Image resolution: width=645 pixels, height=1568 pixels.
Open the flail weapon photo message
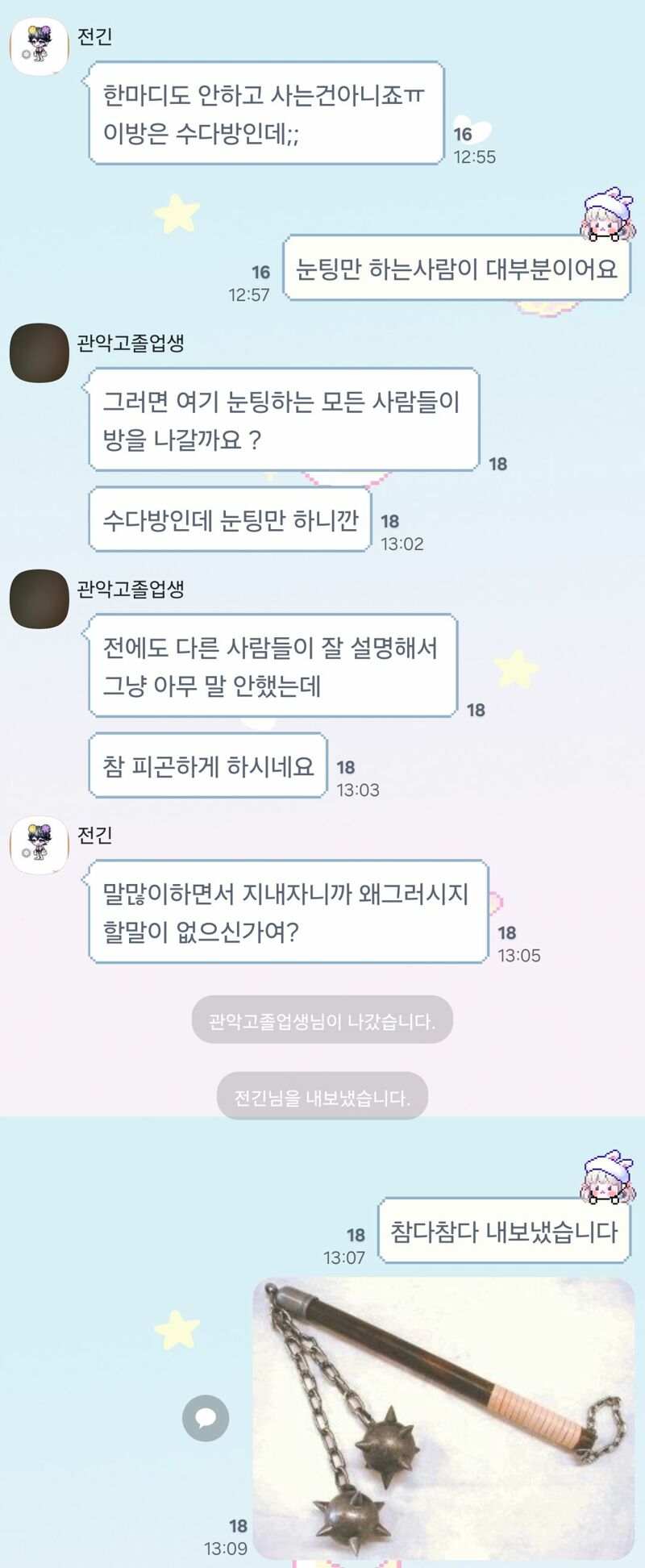click(443, 1417)
